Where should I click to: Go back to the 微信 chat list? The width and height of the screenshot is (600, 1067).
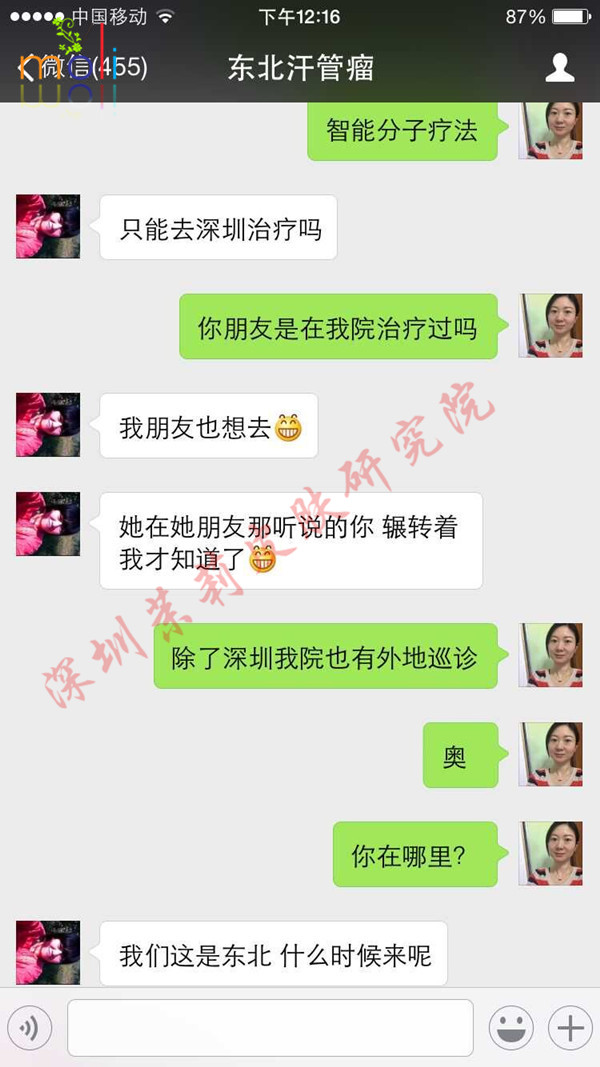[80, 68]
